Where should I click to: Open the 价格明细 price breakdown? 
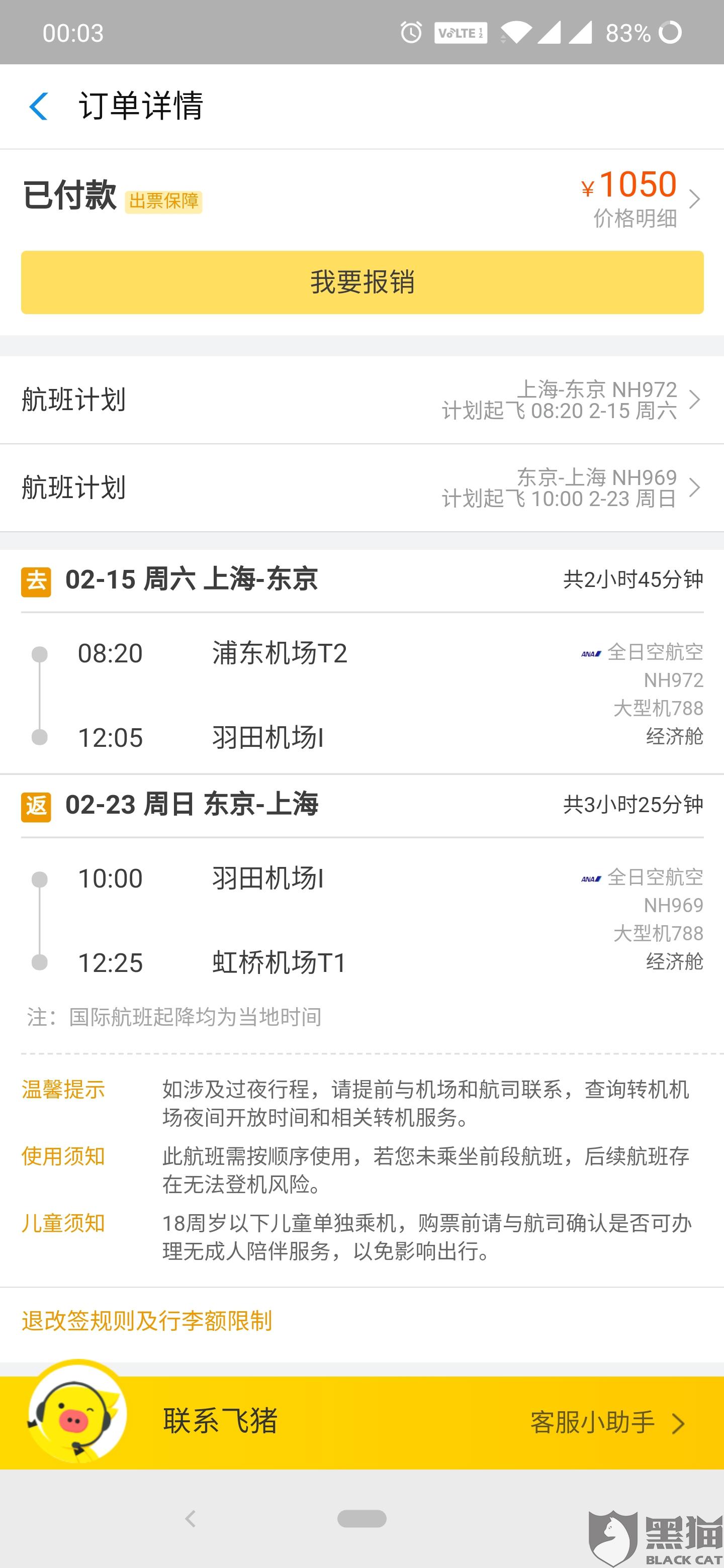637,199
